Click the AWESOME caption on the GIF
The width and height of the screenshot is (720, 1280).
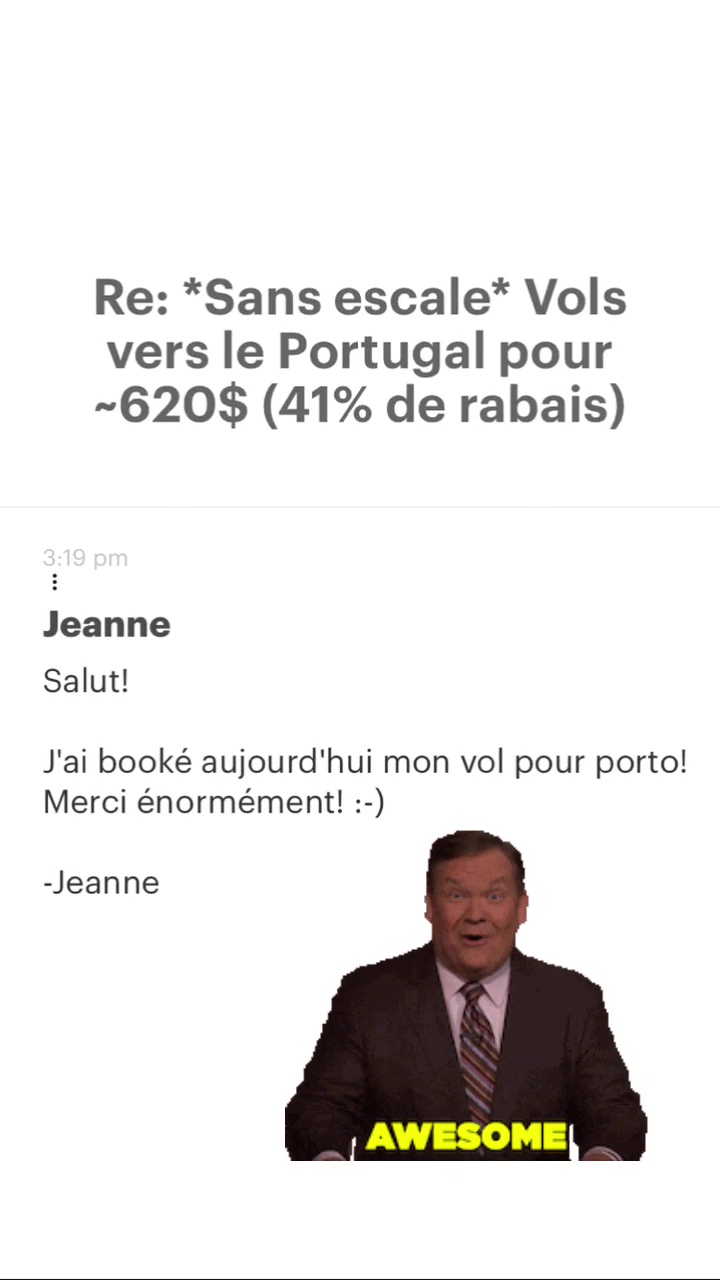tap(465, 1136)
